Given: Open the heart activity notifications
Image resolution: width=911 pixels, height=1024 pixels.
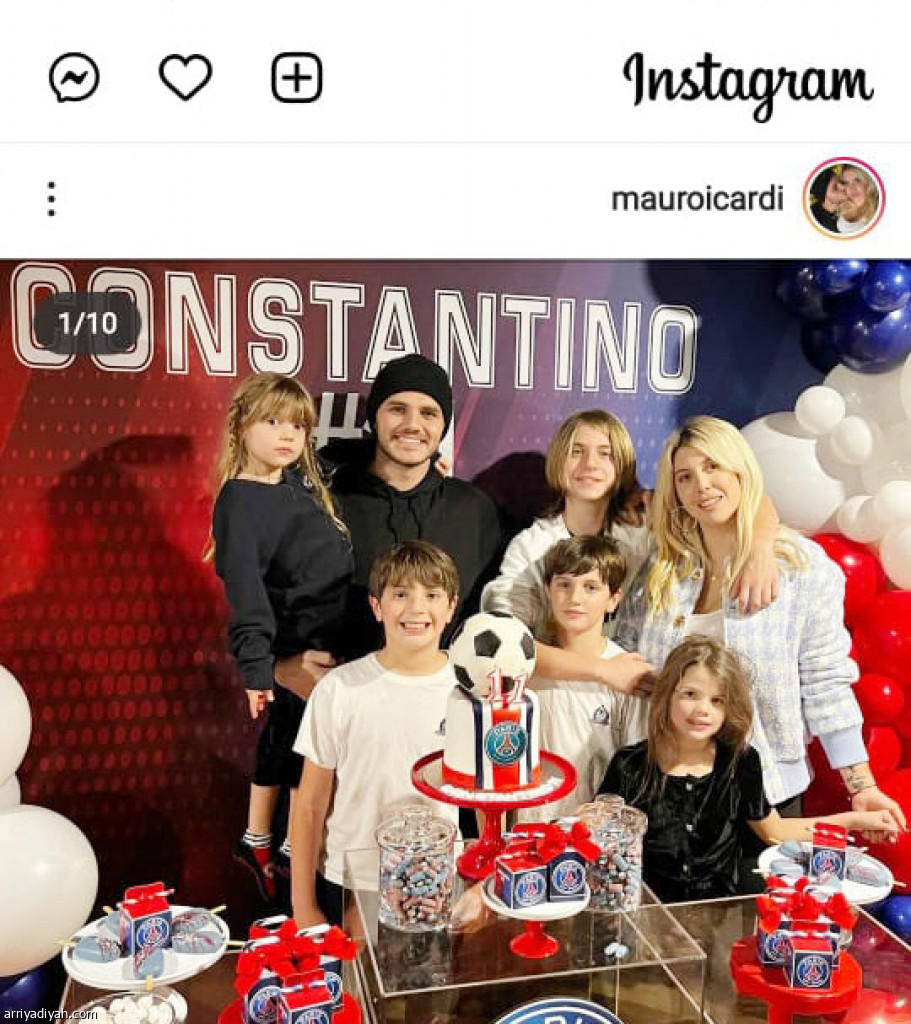Looking at the screenshot, I should (185, 77).
